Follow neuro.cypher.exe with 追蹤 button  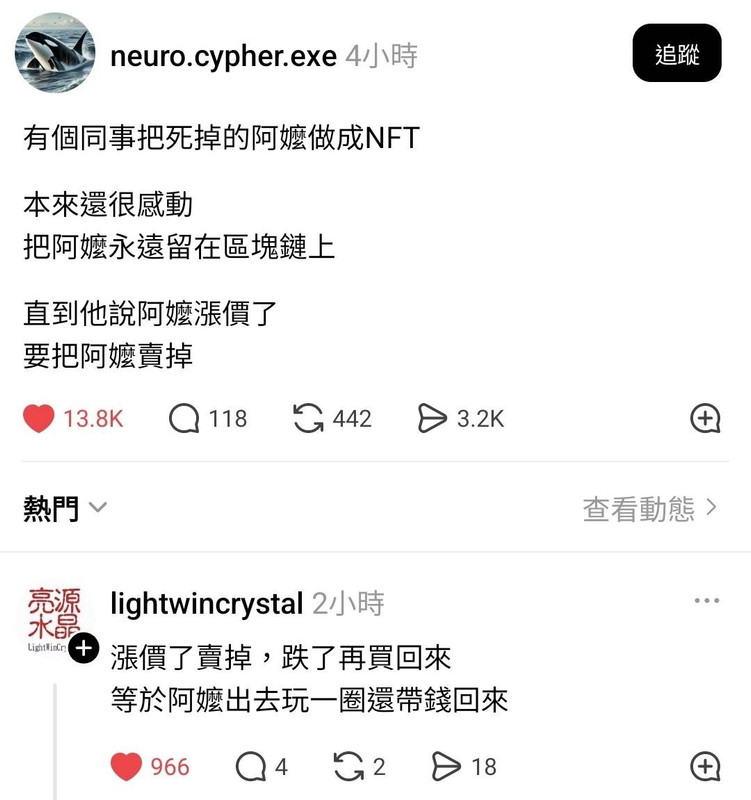[676, 54]
